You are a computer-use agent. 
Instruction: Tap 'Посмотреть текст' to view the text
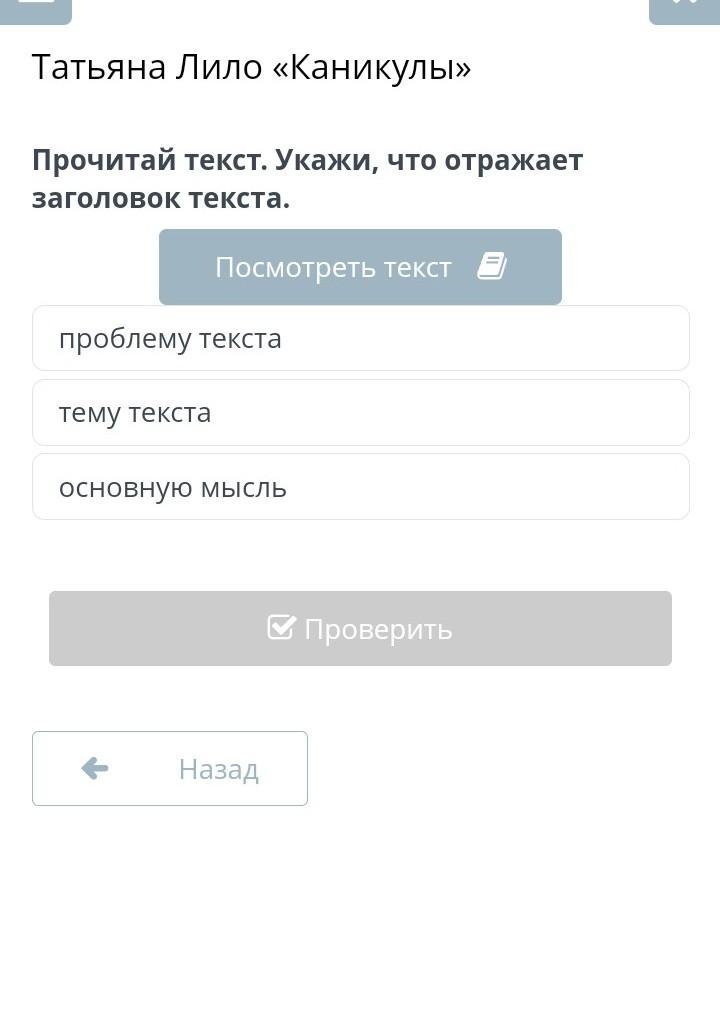[360, 267]
